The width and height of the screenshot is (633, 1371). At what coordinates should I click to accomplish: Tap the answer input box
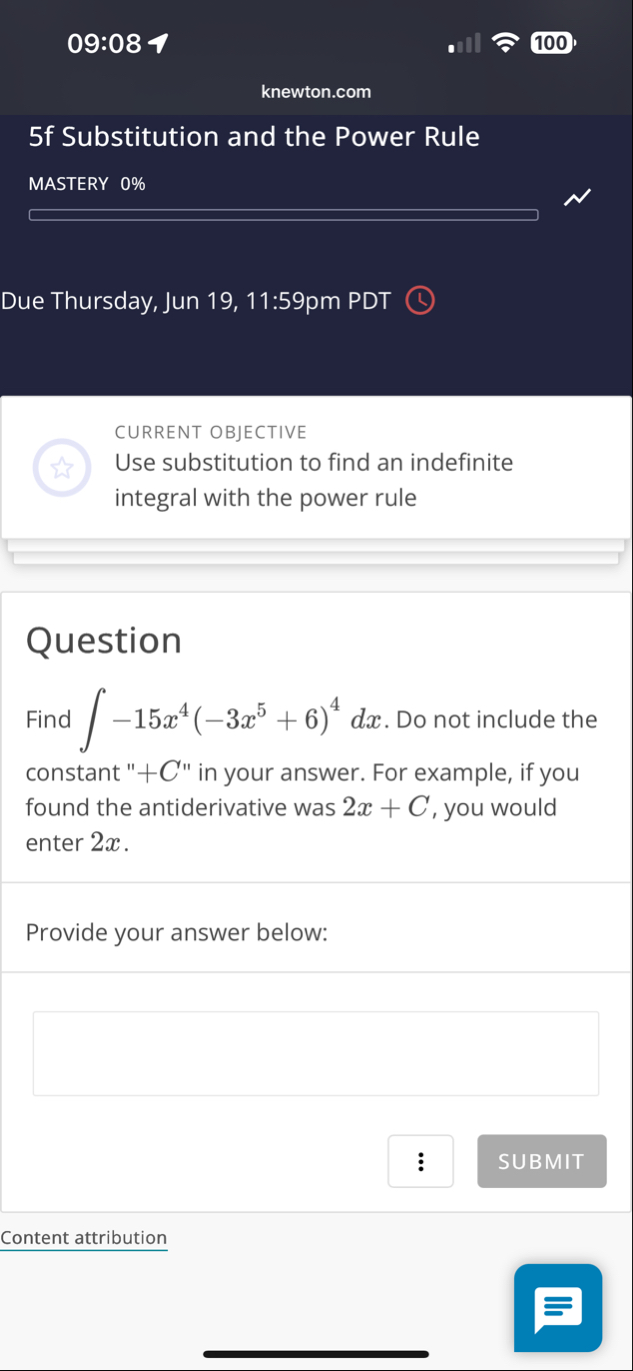pos(316,1053)
